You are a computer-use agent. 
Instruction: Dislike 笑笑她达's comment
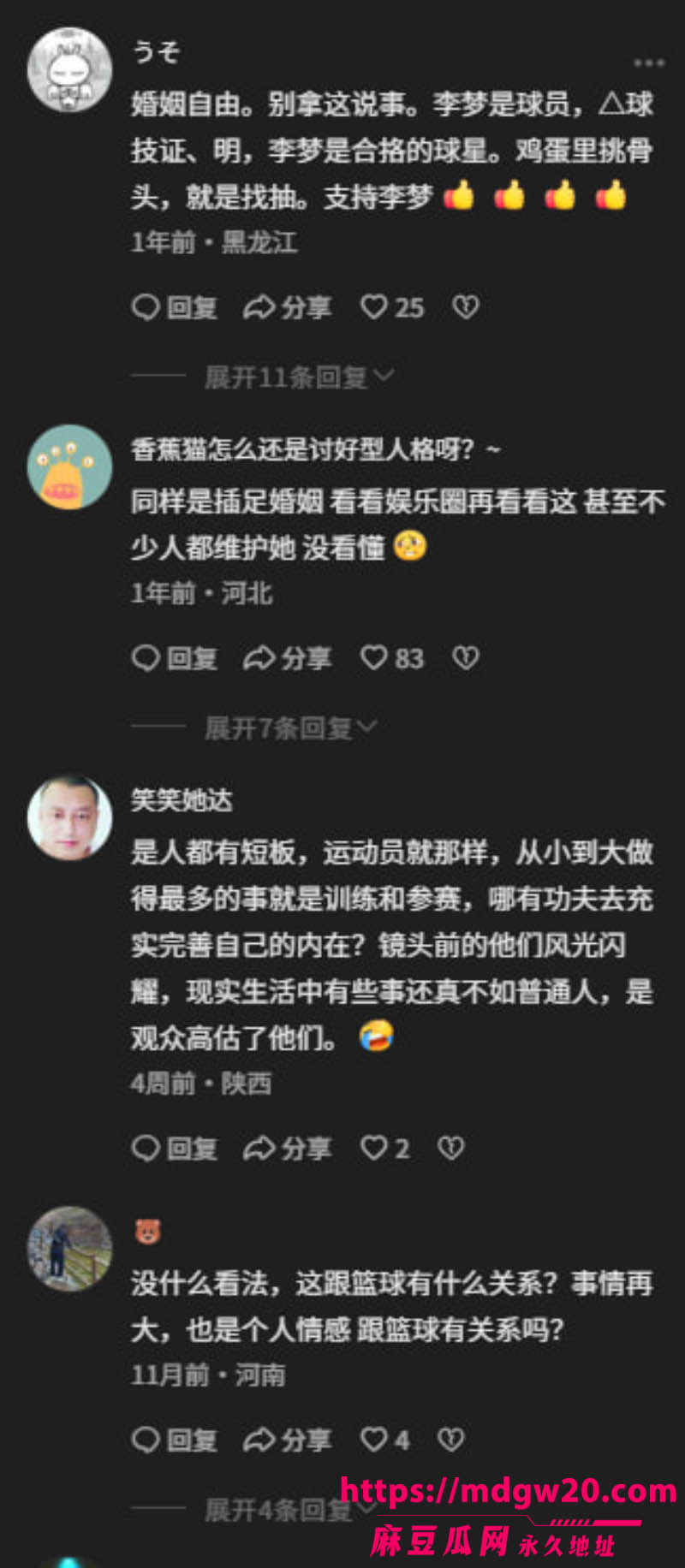tap(450, 1148)
